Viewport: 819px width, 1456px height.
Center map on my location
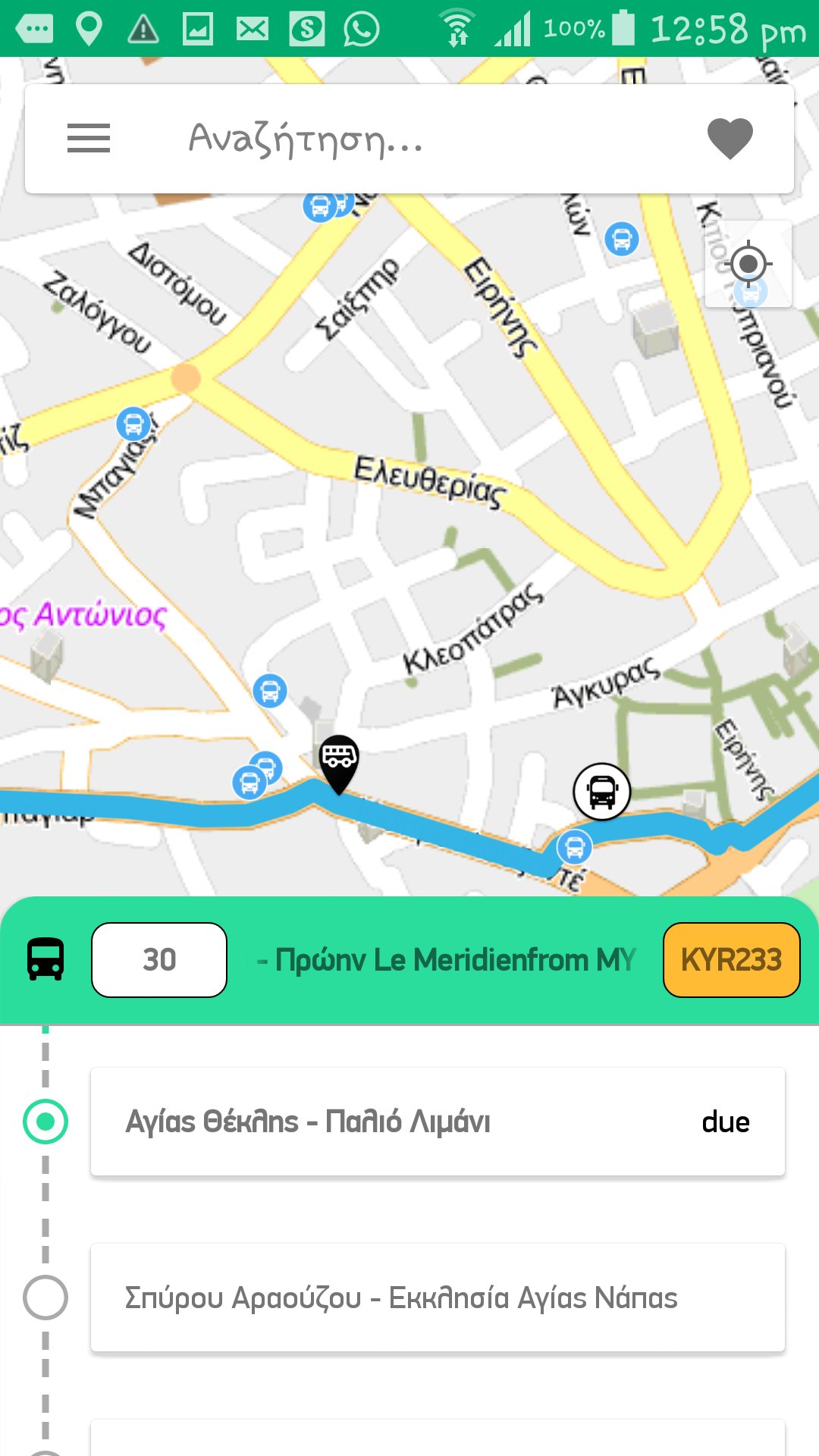click(x=748, y=264)
